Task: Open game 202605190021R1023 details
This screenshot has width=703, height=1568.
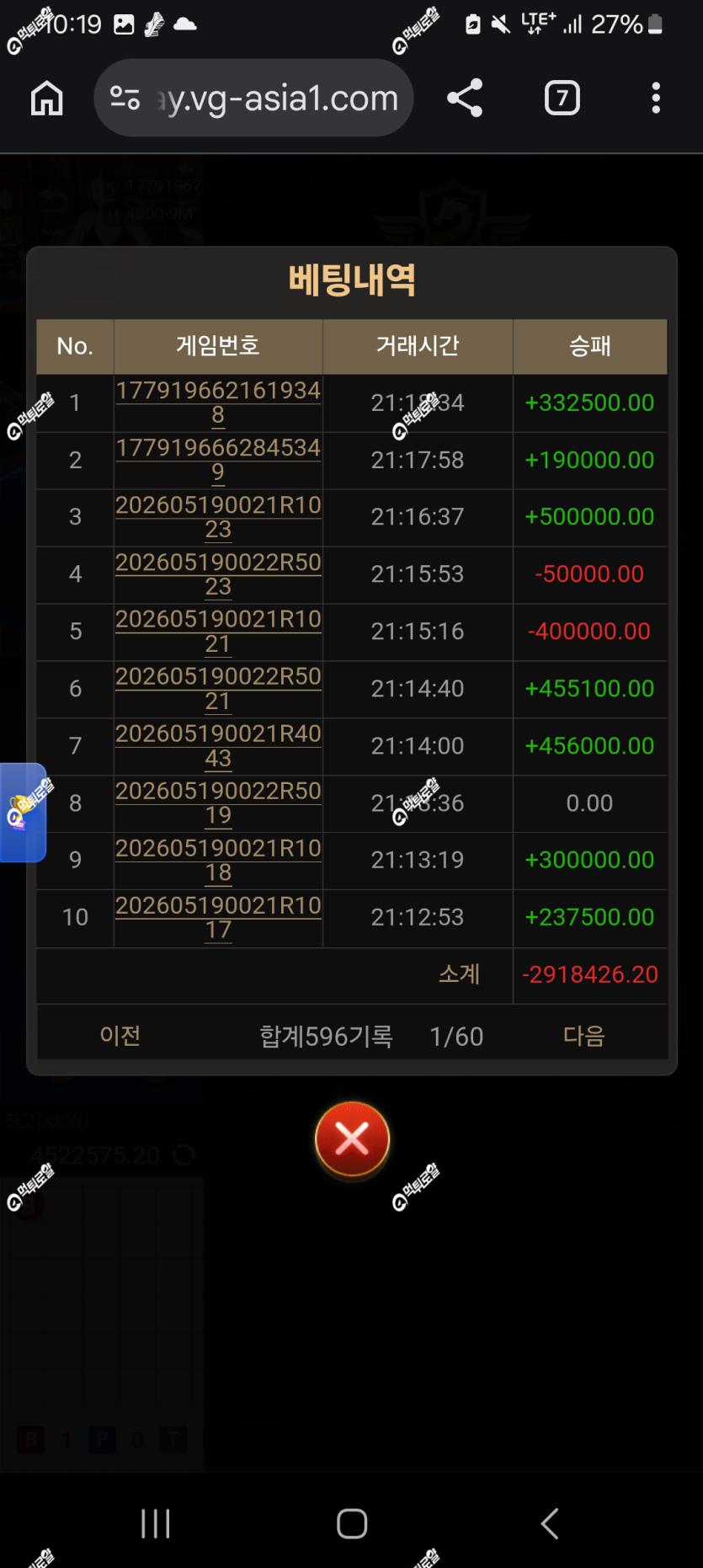Action: pyautogui.click(x=218, y=517)
